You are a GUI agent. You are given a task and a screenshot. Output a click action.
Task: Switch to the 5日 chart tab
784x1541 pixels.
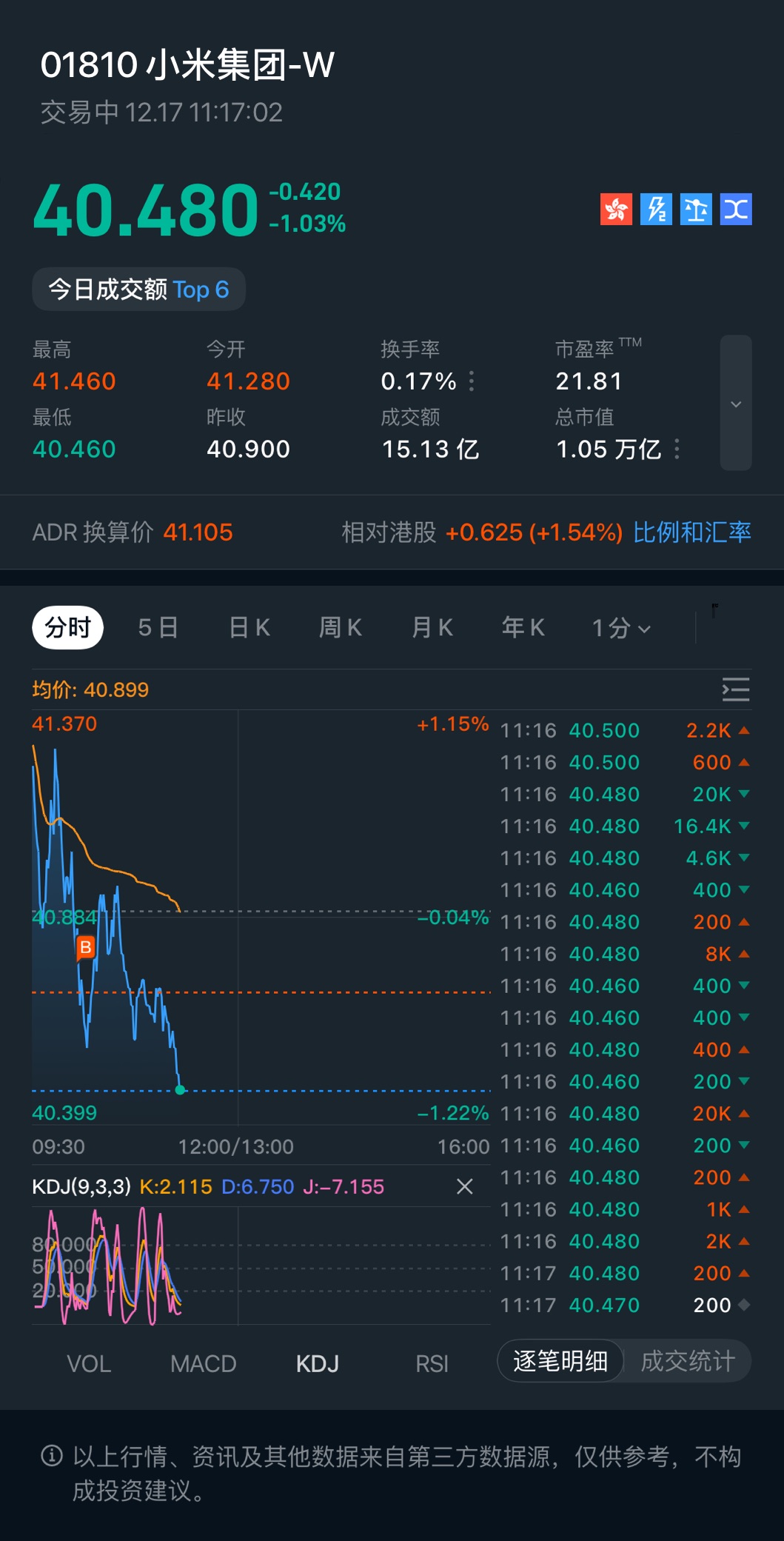[x=158, y=628]
